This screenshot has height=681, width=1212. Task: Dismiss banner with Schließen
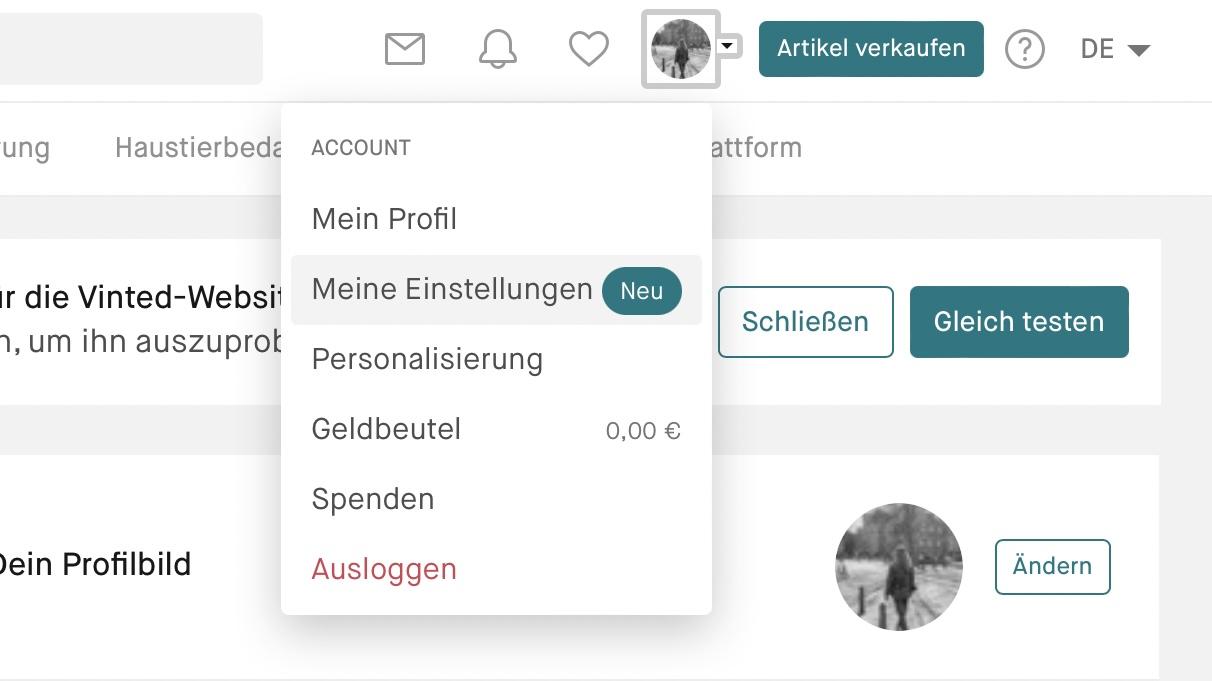(x=805, y=322)
